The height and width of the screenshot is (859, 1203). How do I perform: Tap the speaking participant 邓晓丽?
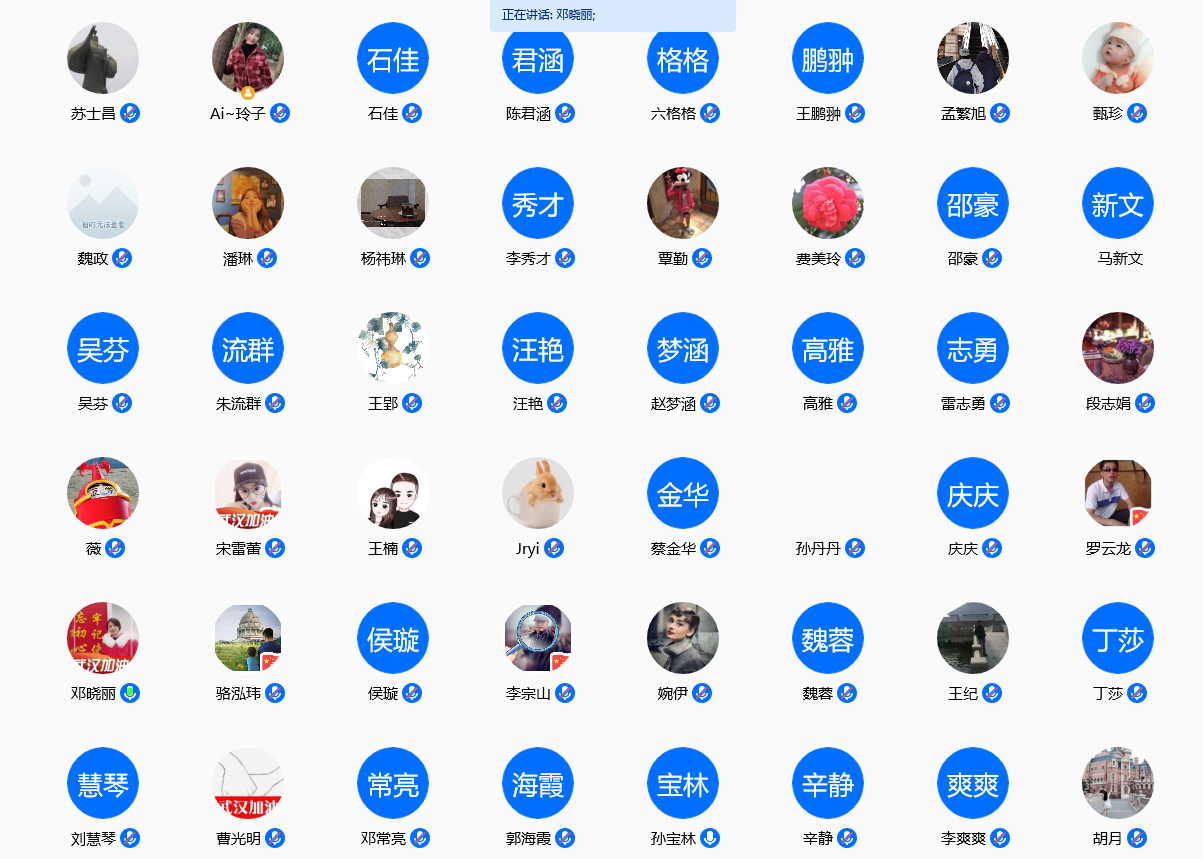(103, 638)
